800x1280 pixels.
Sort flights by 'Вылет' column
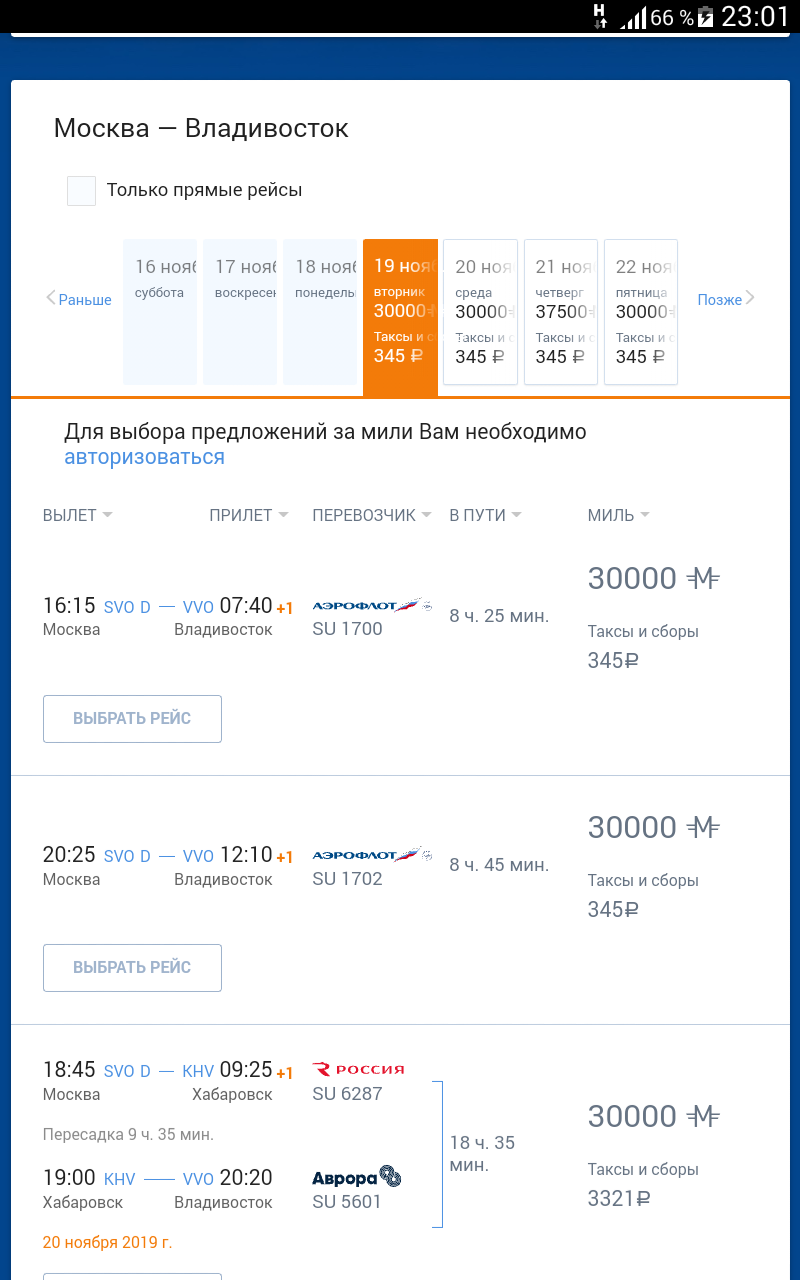click(x=78, y=516)
